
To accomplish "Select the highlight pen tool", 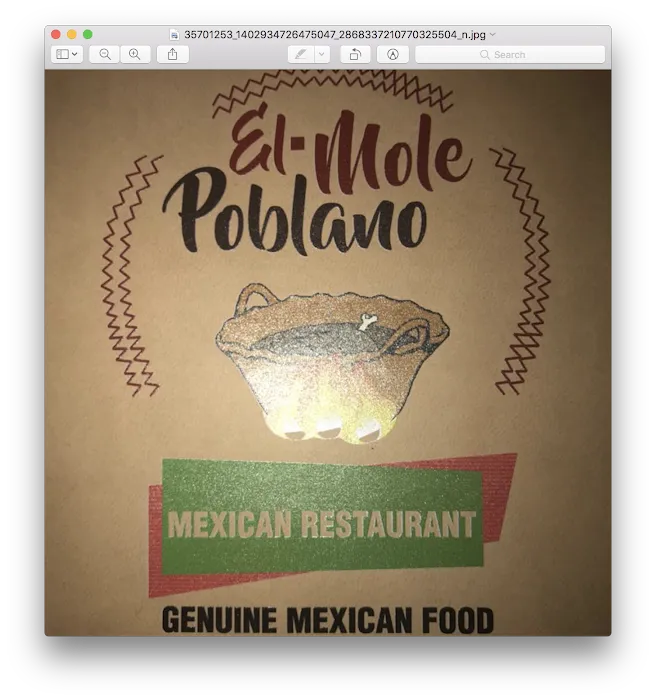I will click(301, 54).
